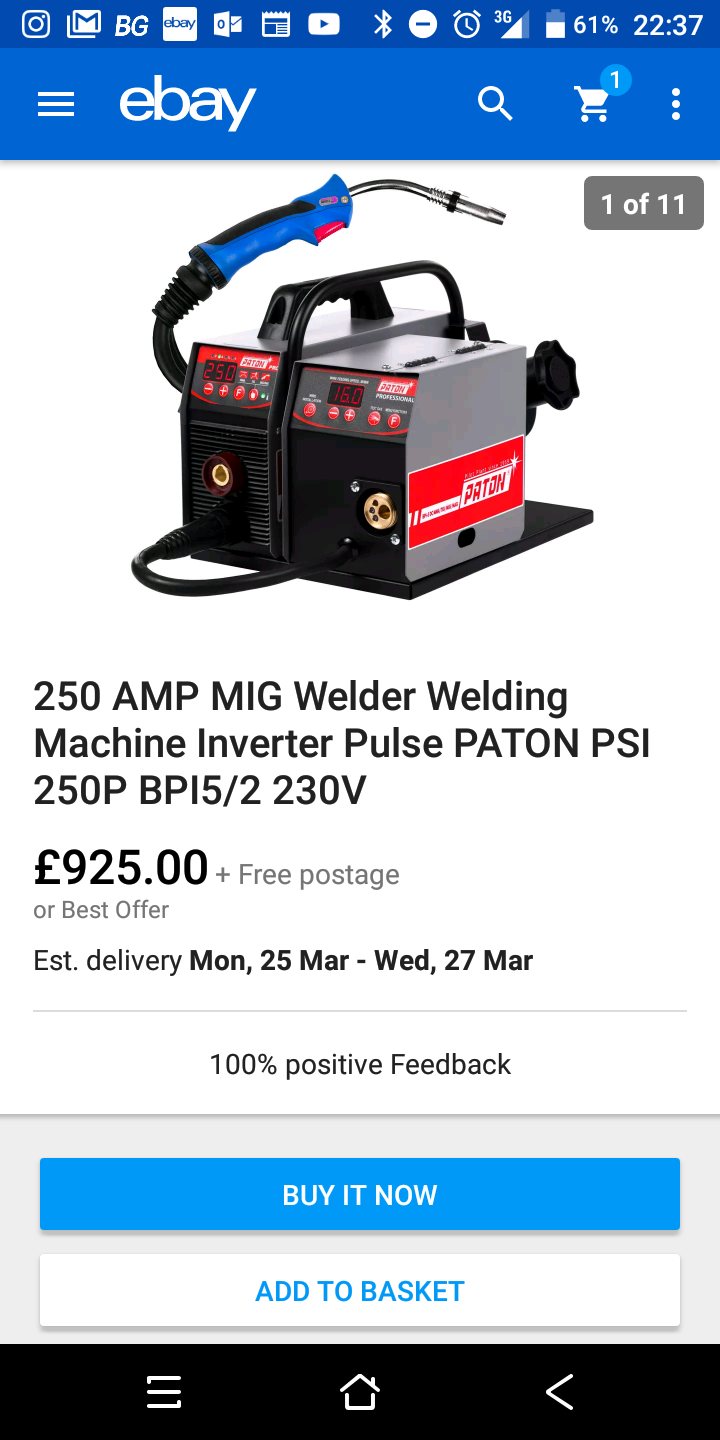The width and height of the screenshot is (720, 1440).
Task: View the 100% positive Feedback
Action: [360, 1064]
